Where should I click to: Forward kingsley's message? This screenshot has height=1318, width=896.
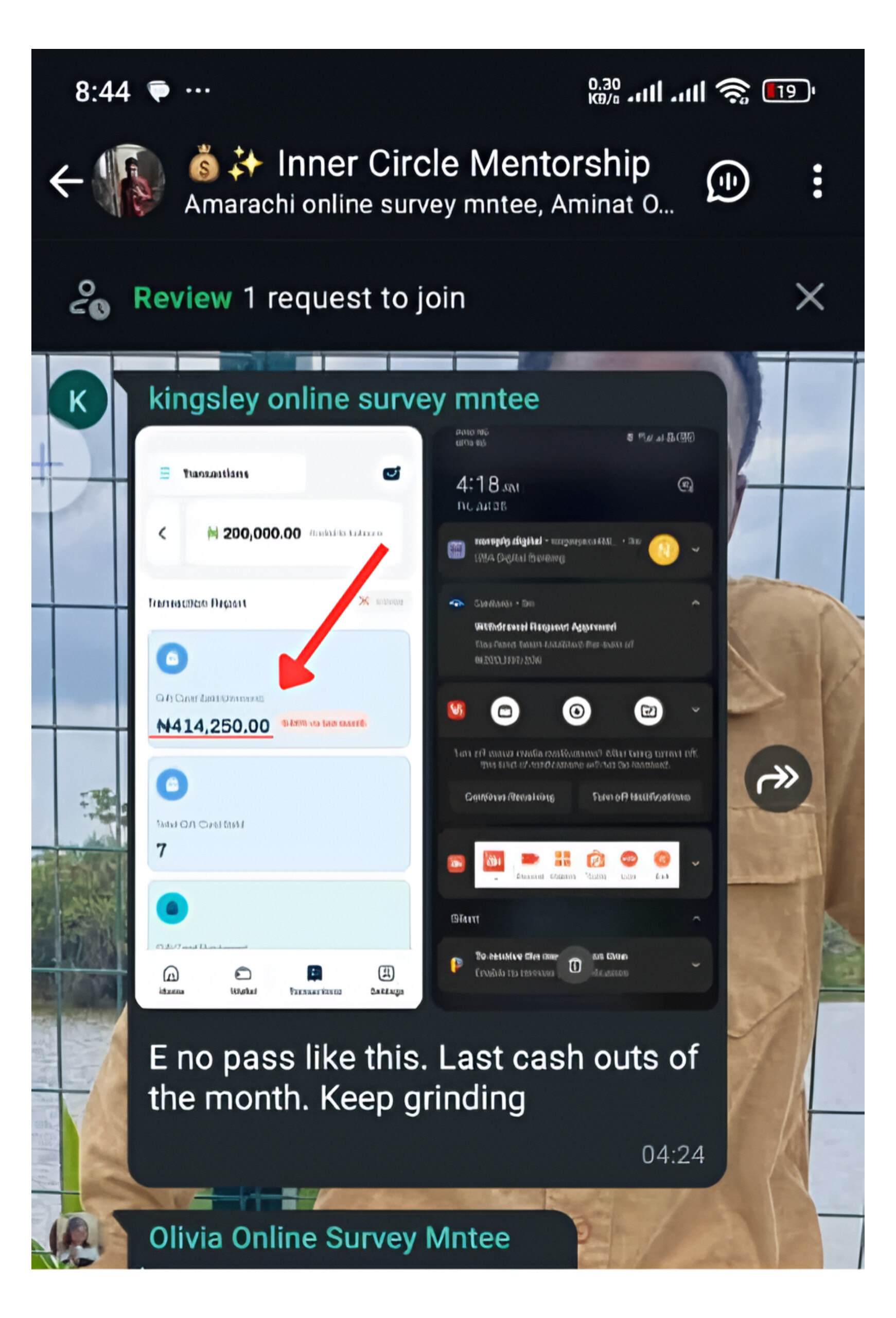pos(778,778)
